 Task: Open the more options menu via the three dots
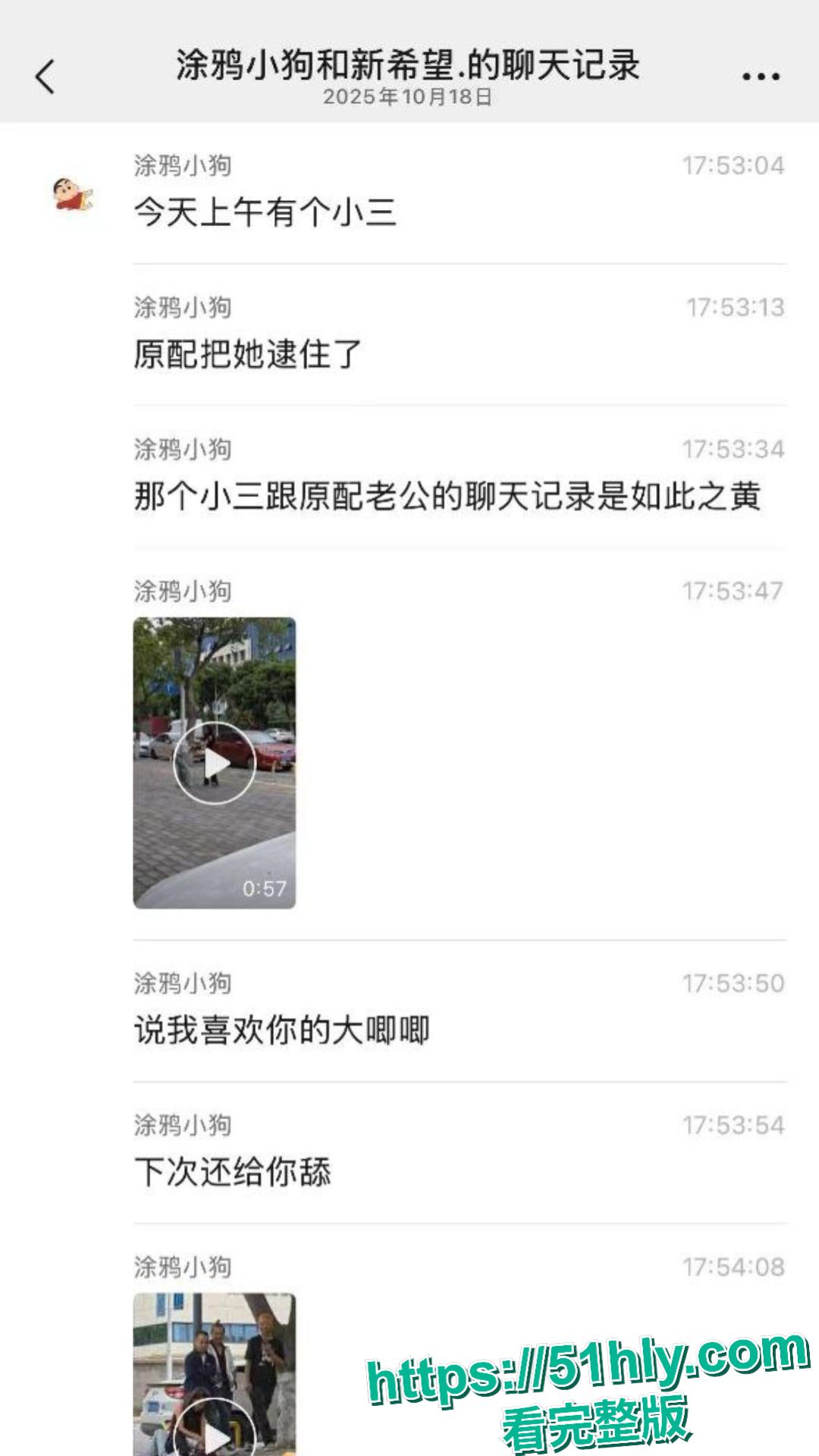tap(762, 74)
